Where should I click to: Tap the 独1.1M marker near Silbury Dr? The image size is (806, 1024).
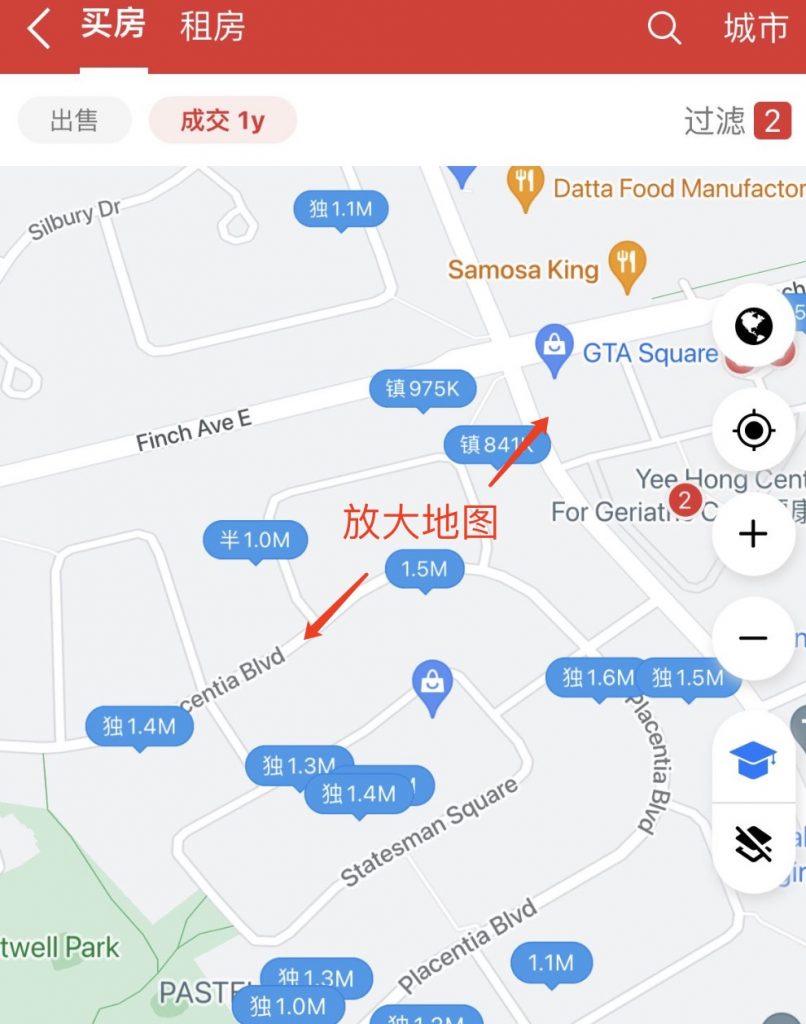(340, 209)
